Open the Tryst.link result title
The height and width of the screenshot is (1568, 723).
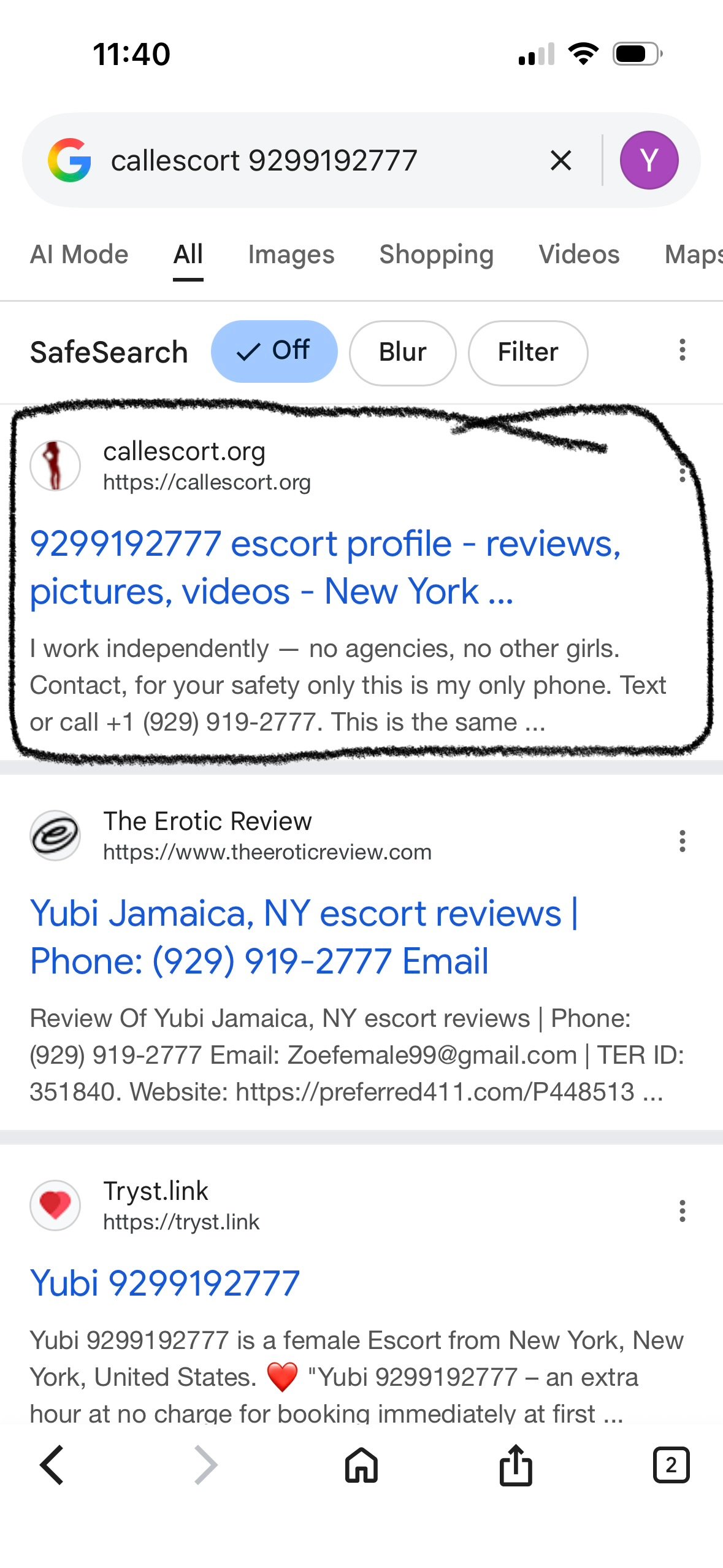click(164, 1283)
